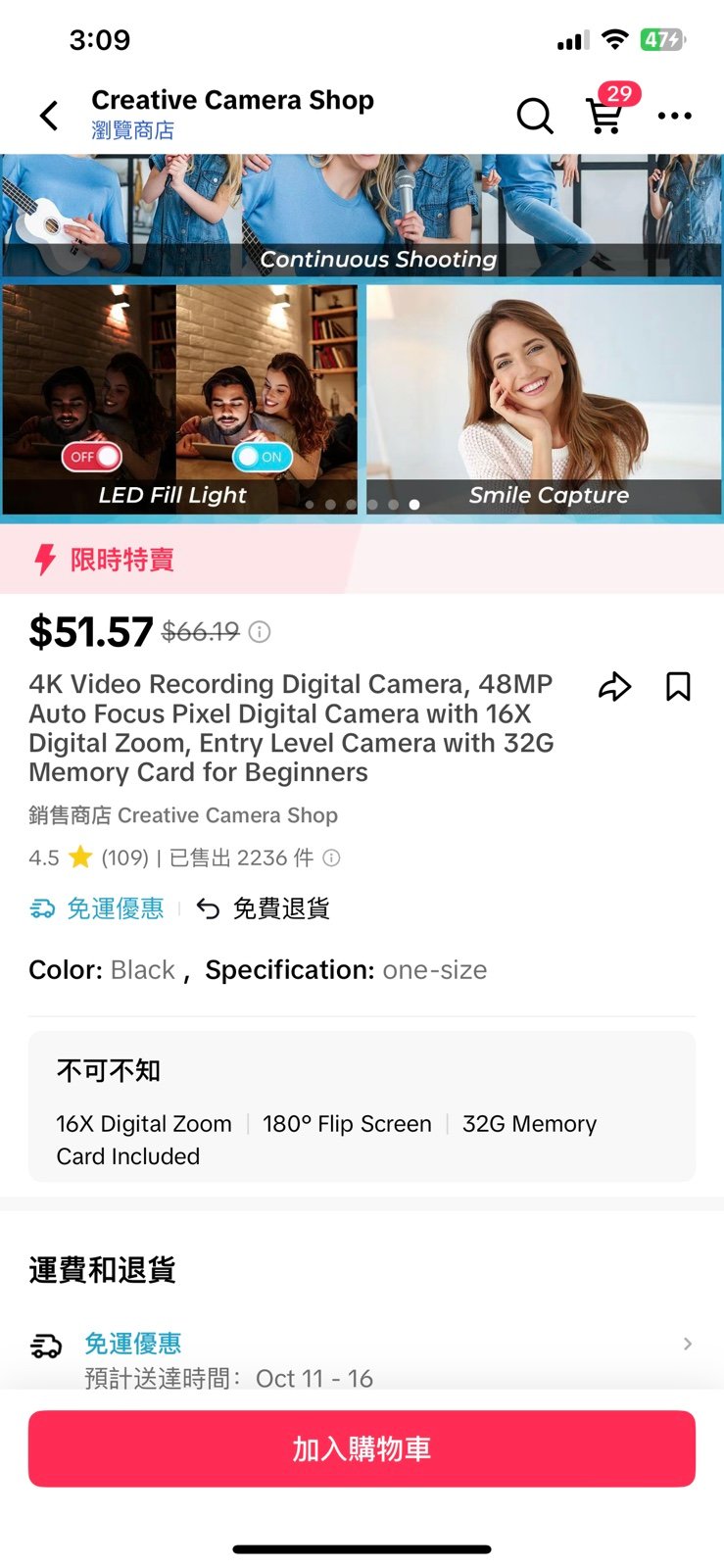Screen dimensions: 724x1568
Task: Open the product image gallery
Action: pos(362,338)
